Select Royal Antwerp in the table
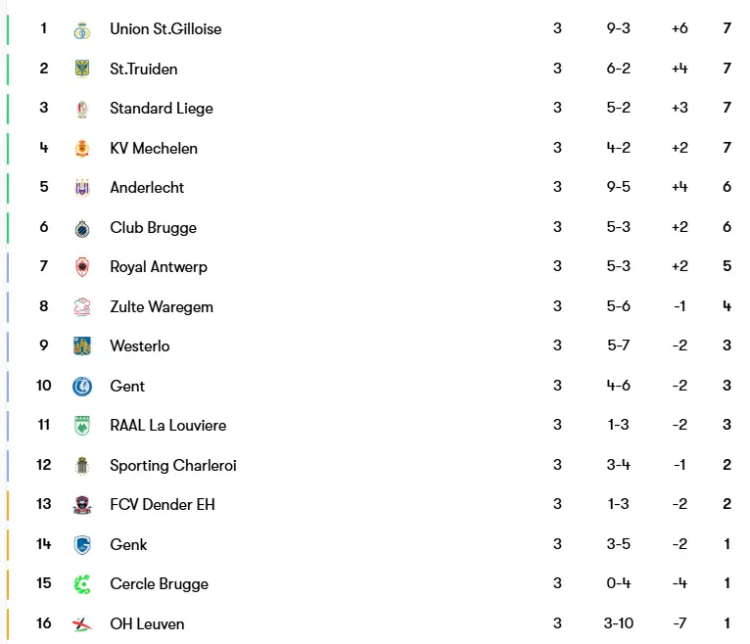This screenshot has height=644, width=750. (x=158, y=267)
